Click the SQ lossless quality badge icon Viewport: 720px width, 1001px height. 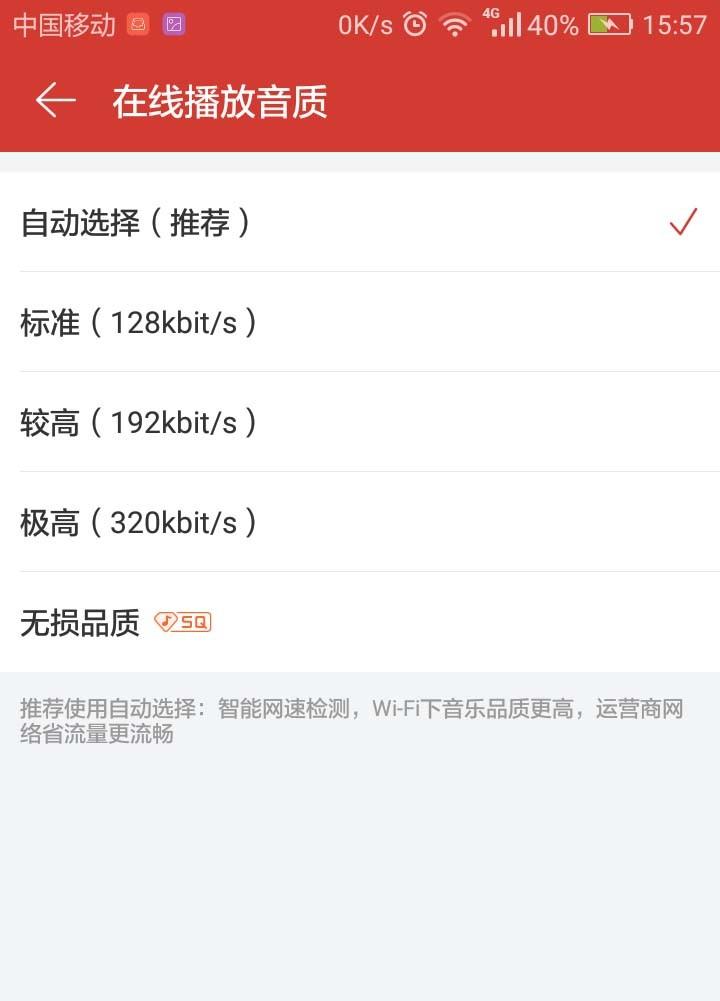[x=183, y=621]
